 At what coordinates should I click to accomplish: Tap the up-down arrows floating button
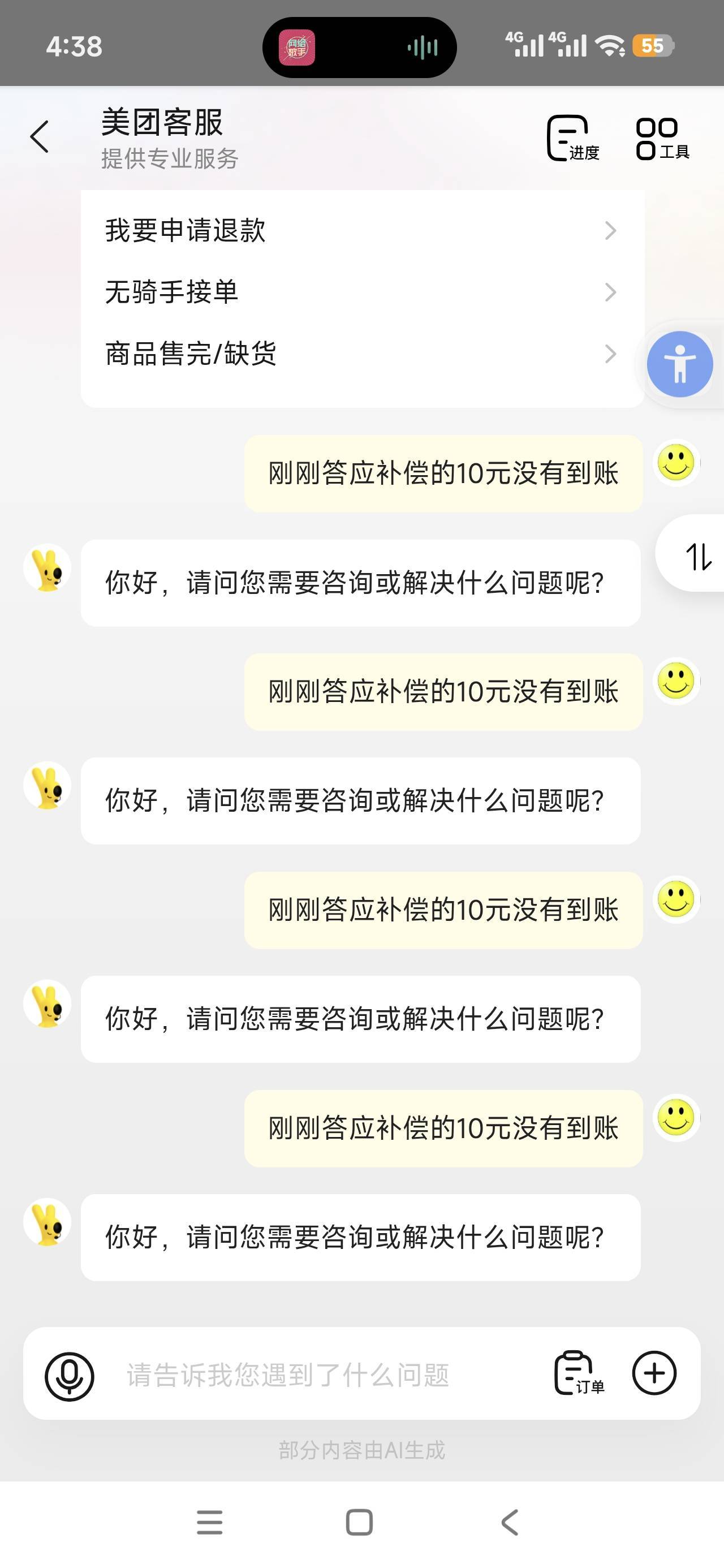[x=697, y=555]
